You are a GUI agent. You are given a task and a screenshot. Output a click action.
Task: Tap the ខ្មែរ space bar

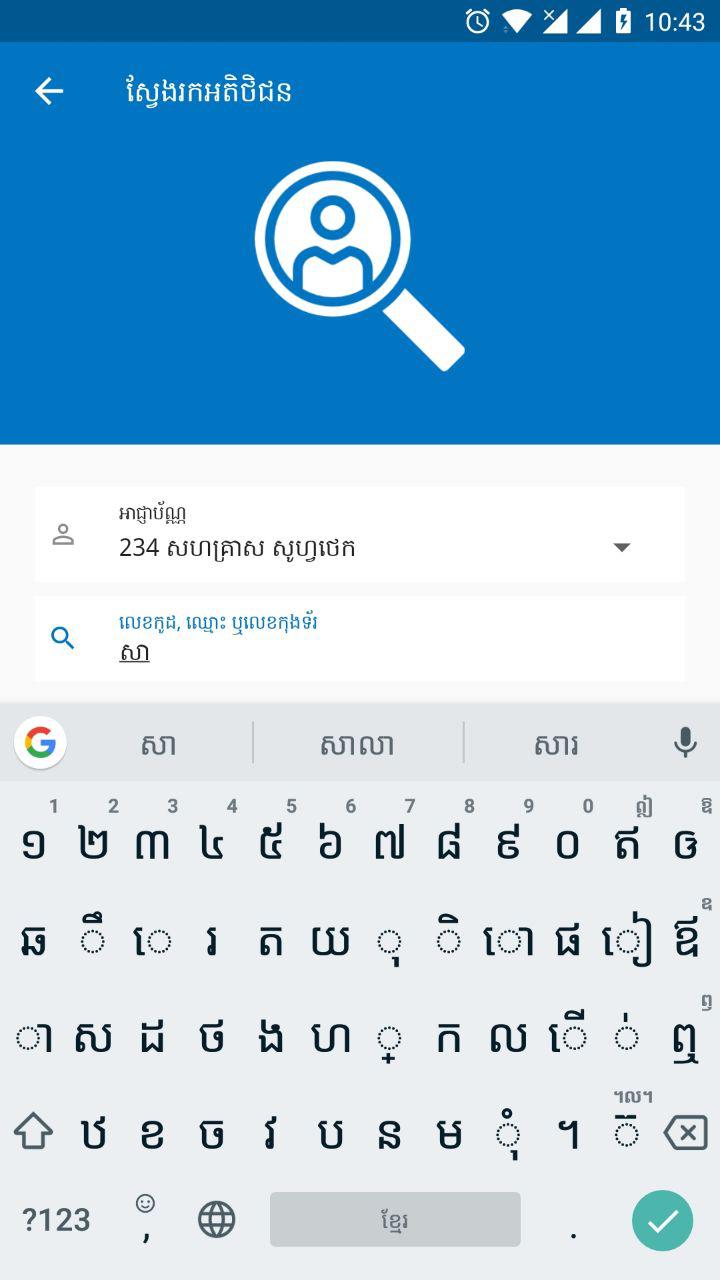(395, 1220)
